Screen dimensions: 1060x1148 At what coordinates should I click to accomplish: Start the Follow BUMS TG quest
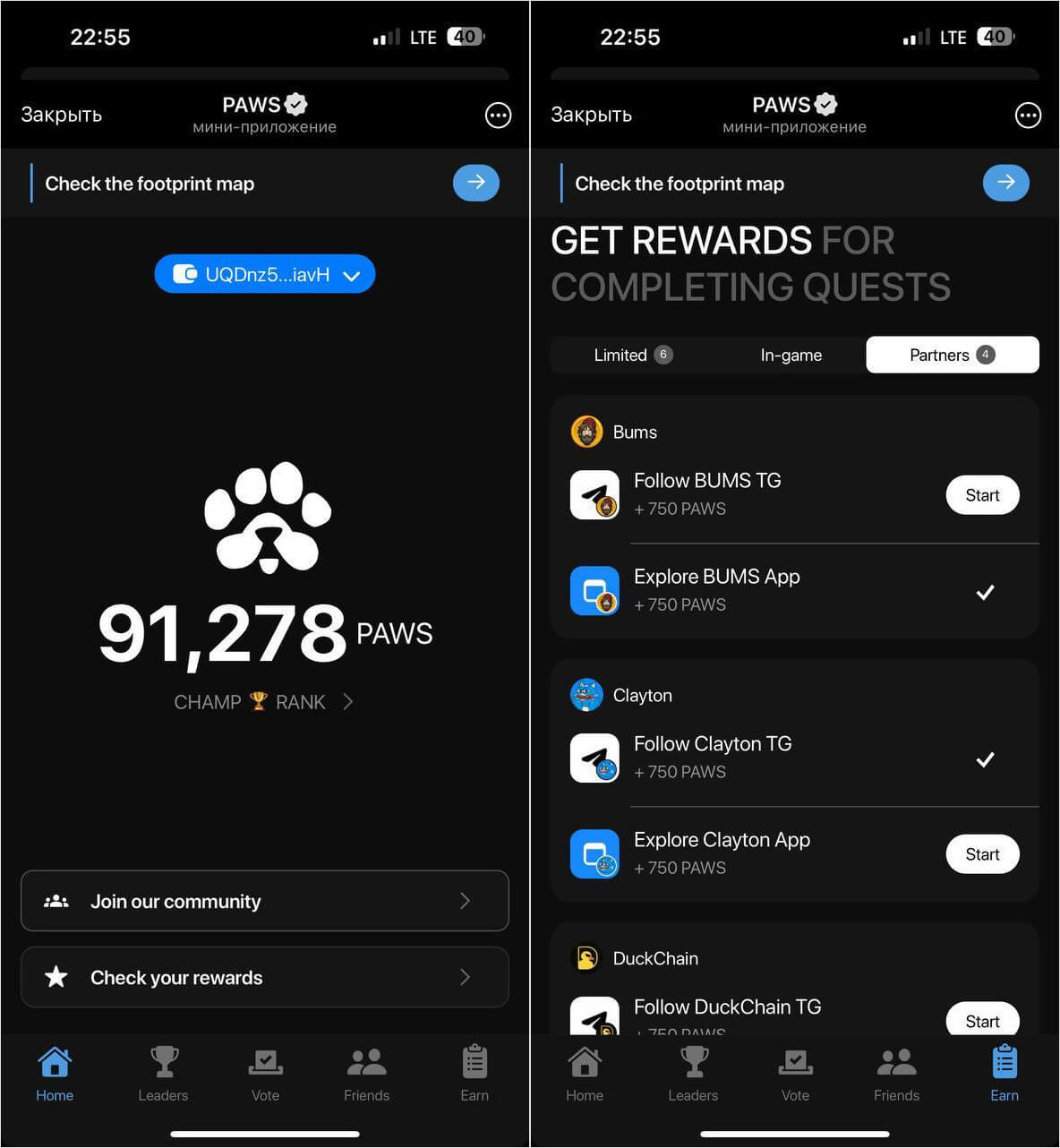point(982,495)
